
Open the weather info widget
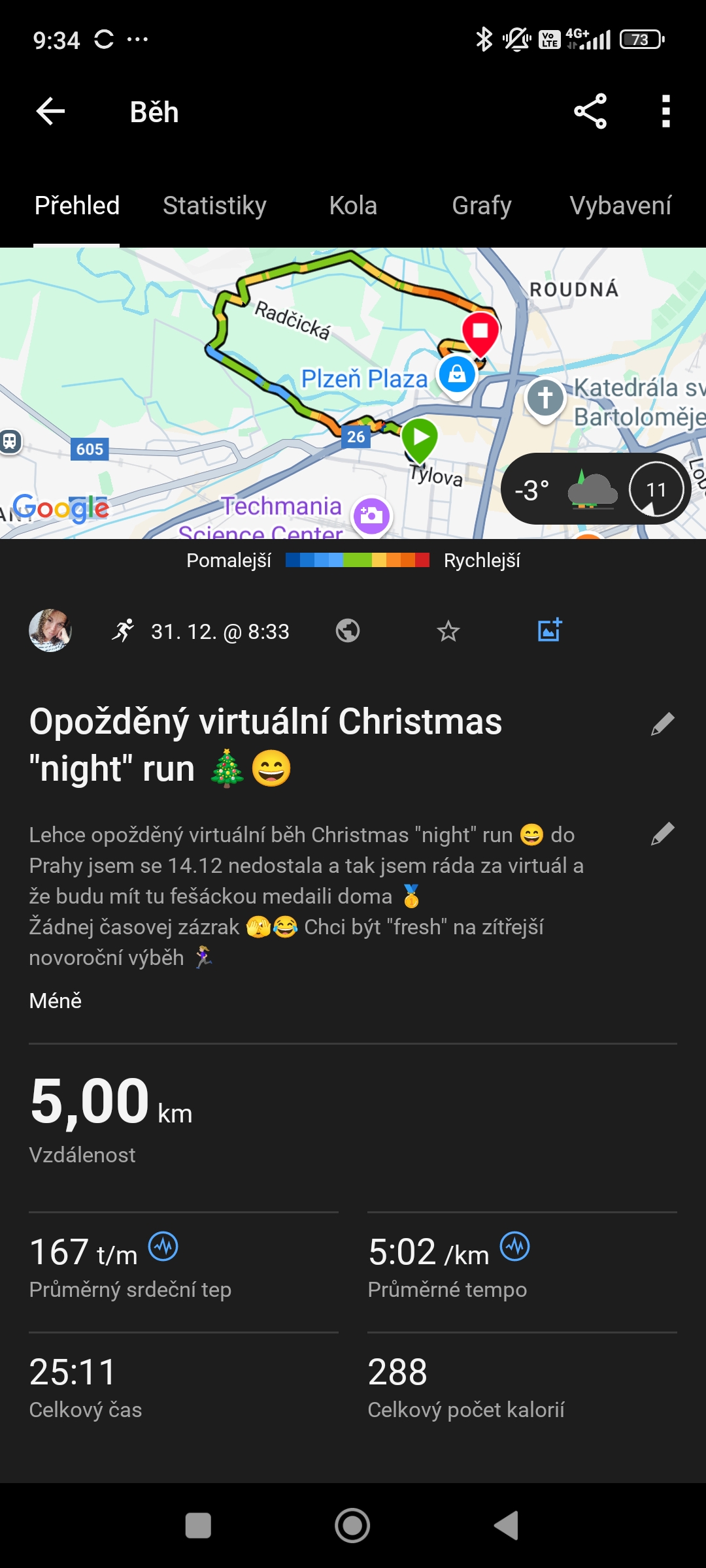595,489
